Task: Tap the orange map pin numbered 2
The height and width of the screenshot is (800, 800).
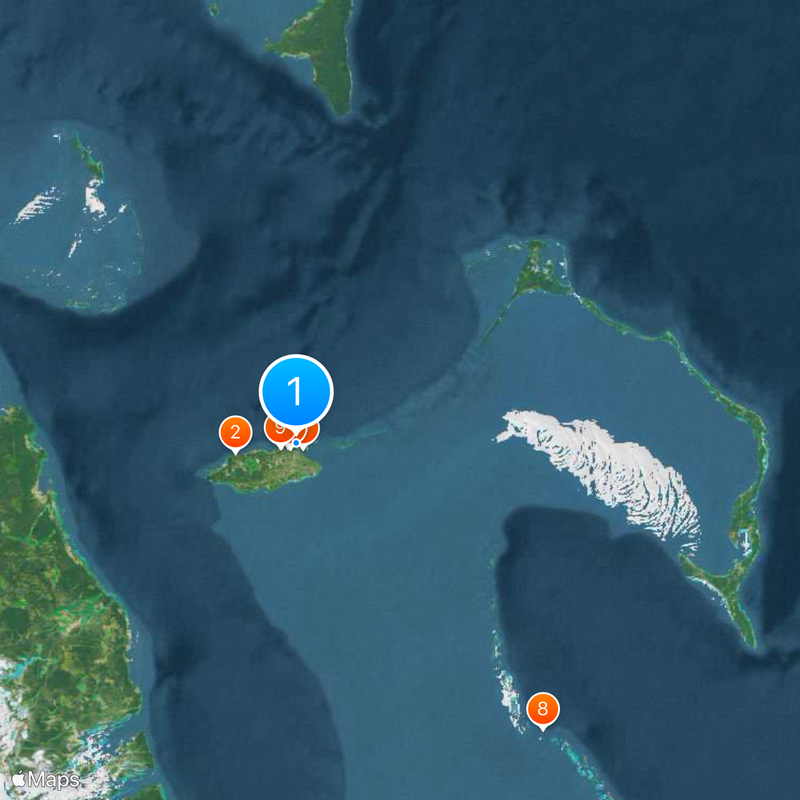Action: 235,433
